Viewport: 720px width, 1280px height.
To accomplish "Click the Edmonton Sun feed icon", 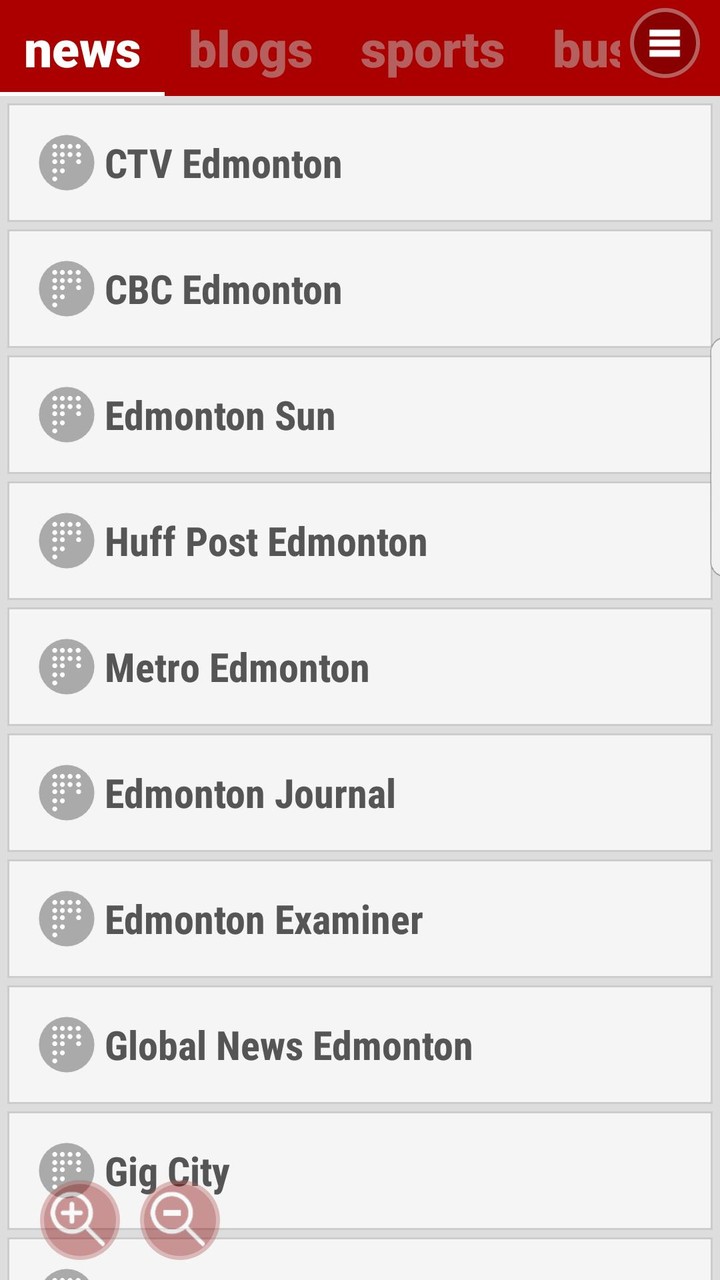I will pyautogui.click(x=66, y=414).
